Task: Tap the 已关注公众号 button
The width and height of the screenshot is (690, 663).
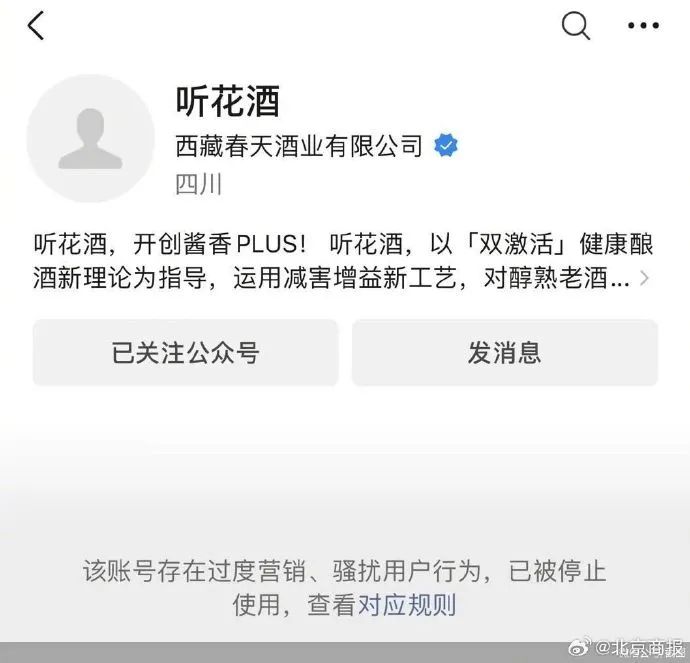Action: click(185, 352)
